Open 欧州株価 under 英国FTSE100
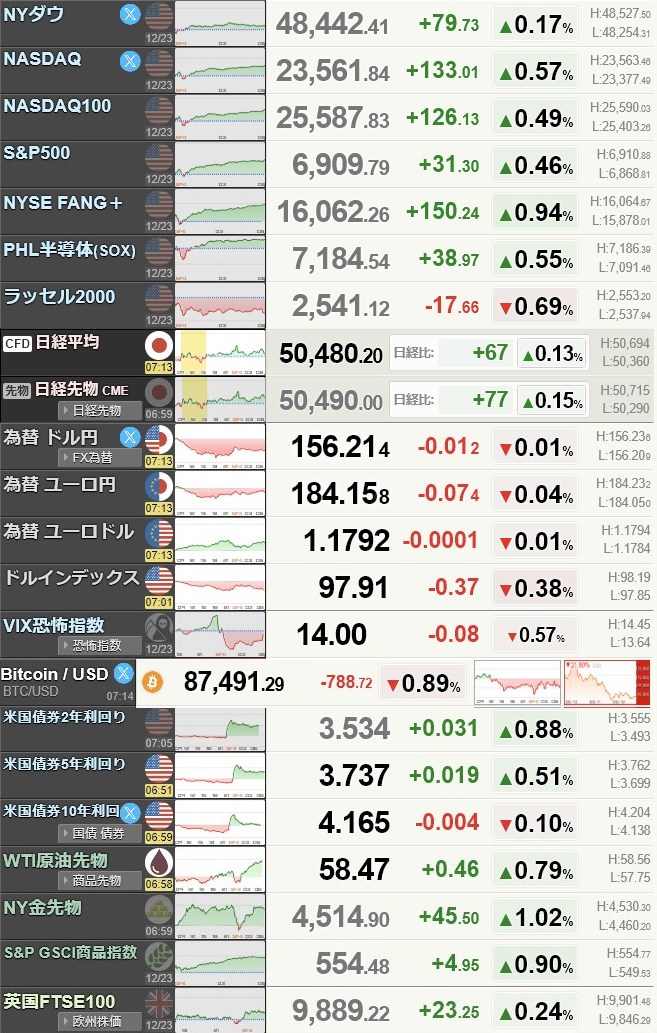The image size is (657, 1033). click(96, 1021)
